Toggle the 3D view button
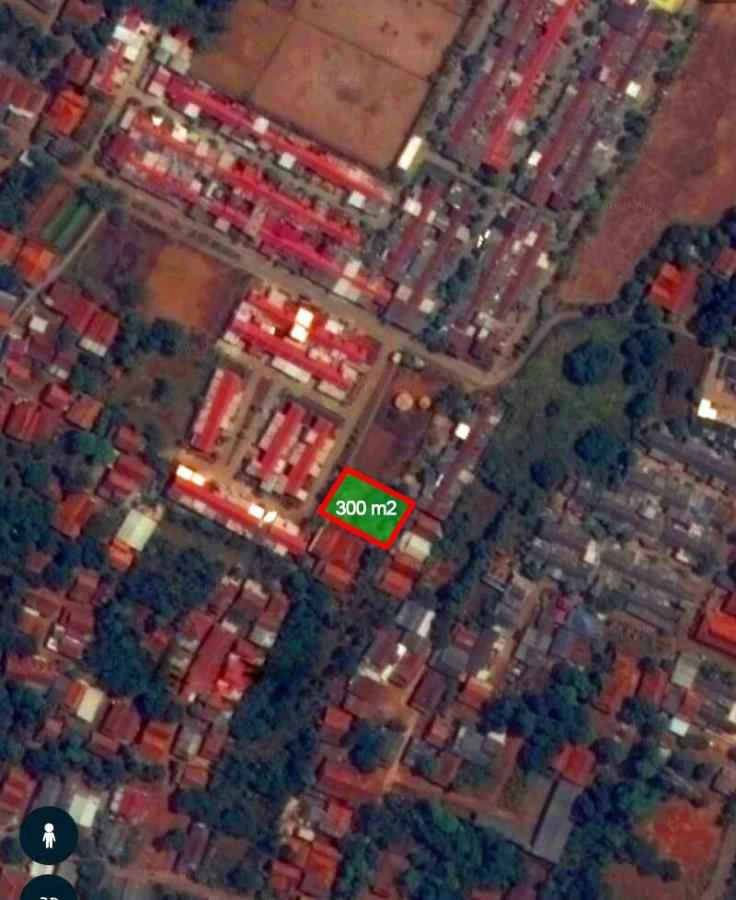The height and width of the screenshot is (900, 736). point(48,892)
